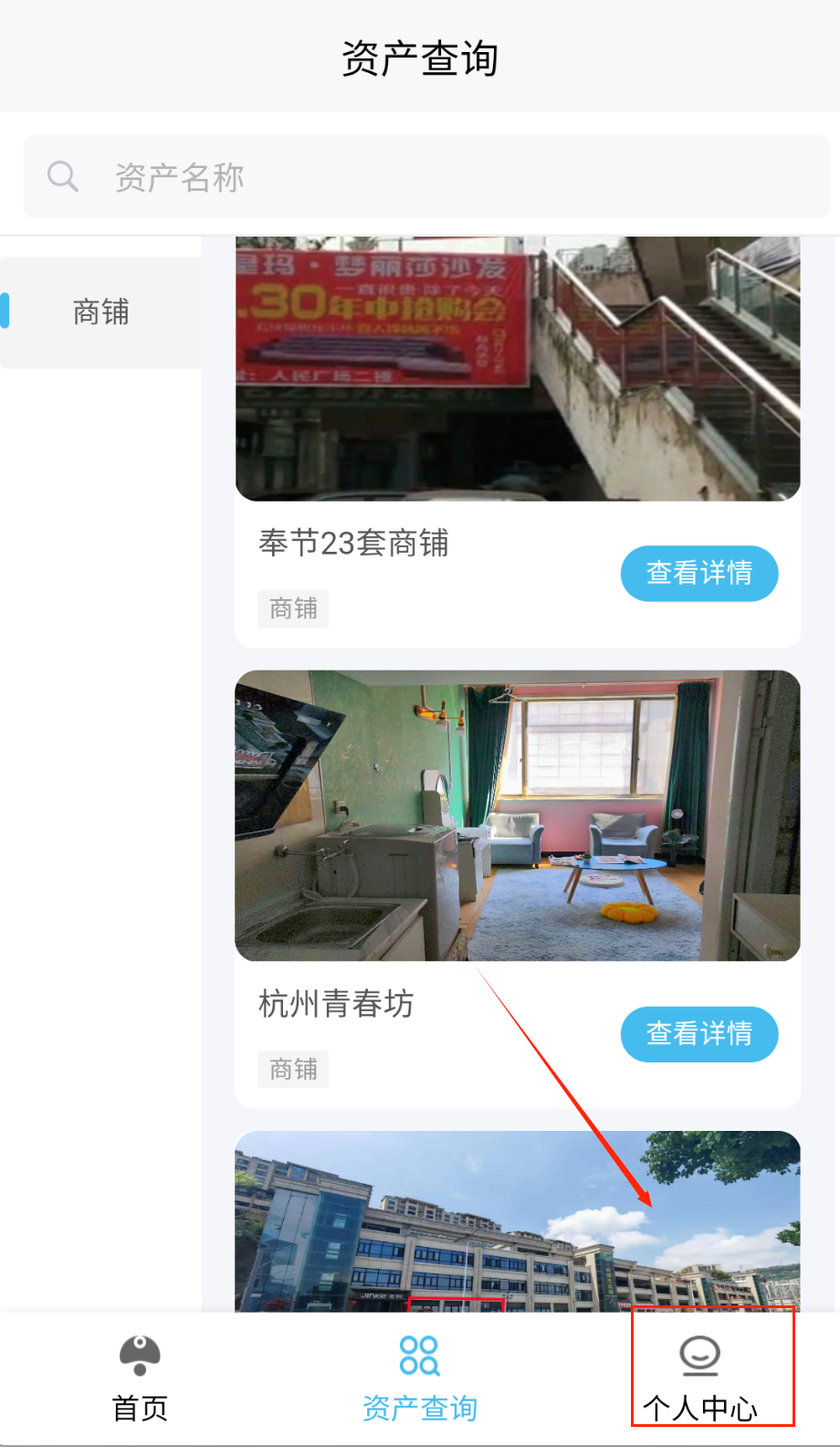
Task: Open the 奉节23套商铺 listing photo
Action: click(518, 369)
